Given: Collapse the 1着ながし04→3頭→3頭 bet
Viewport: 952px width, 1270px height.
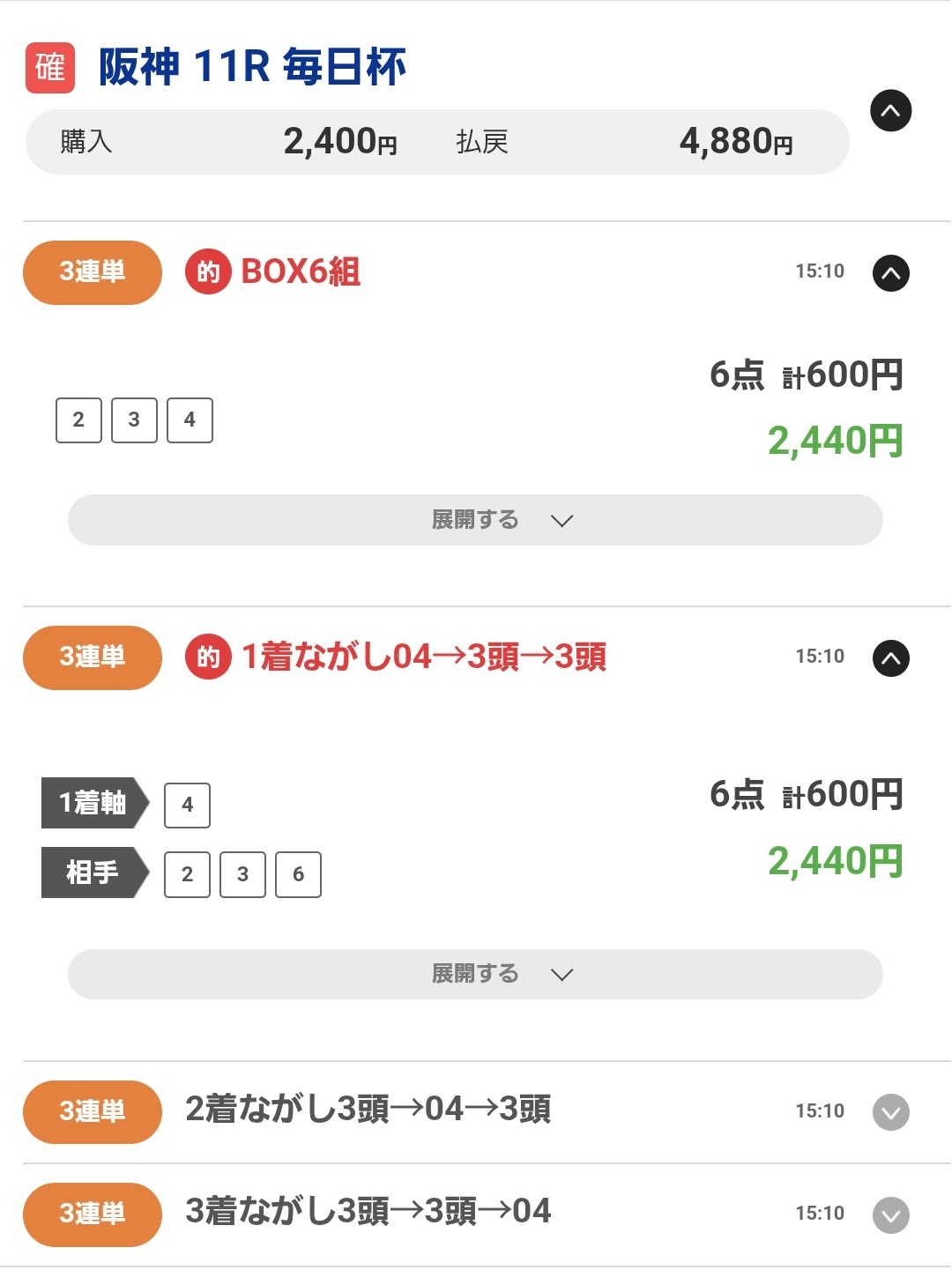Looking at the screenshot, I should coord(890,658).
